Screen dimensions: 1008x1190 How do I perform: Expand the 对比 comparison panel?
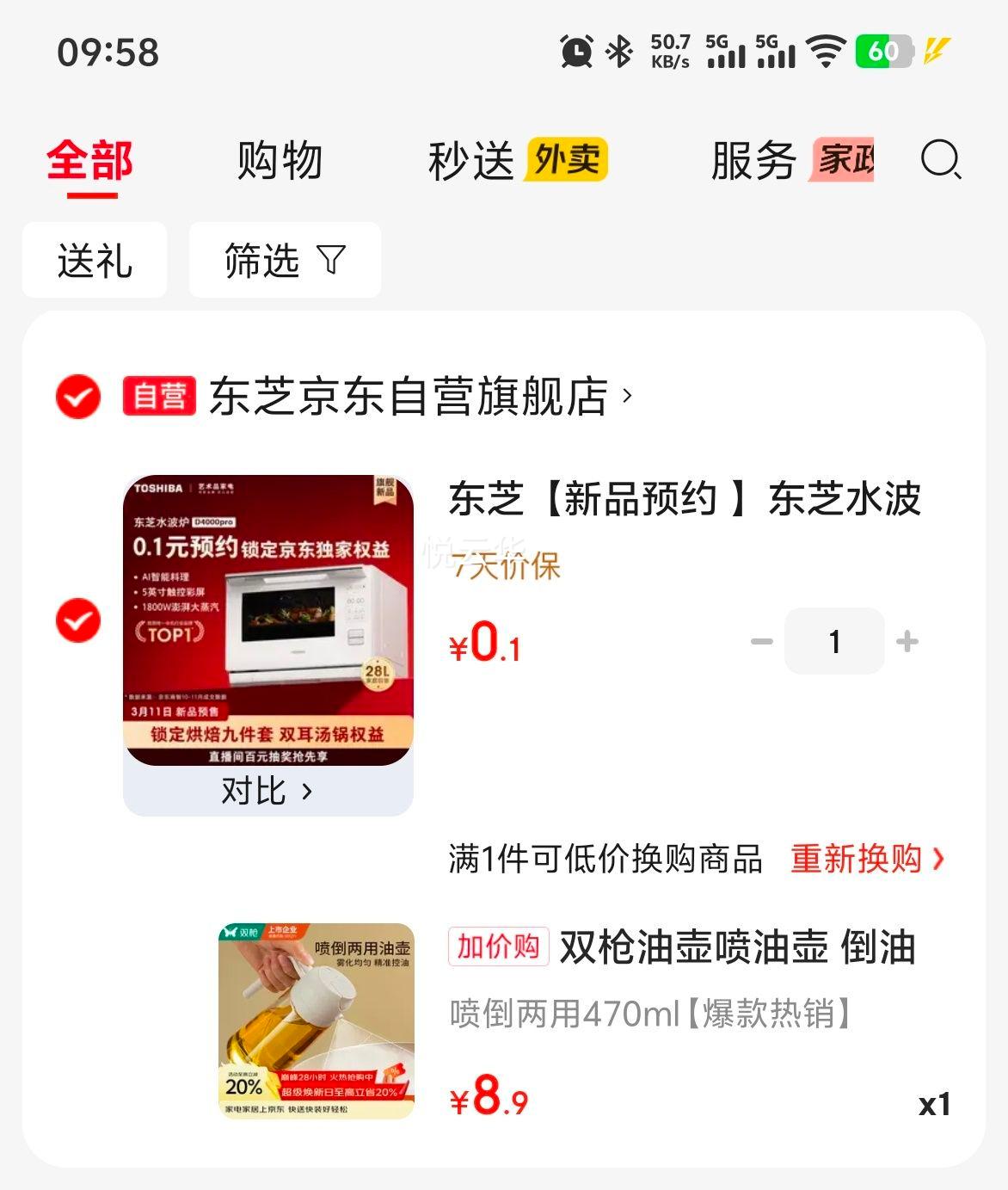click(267, 792)
